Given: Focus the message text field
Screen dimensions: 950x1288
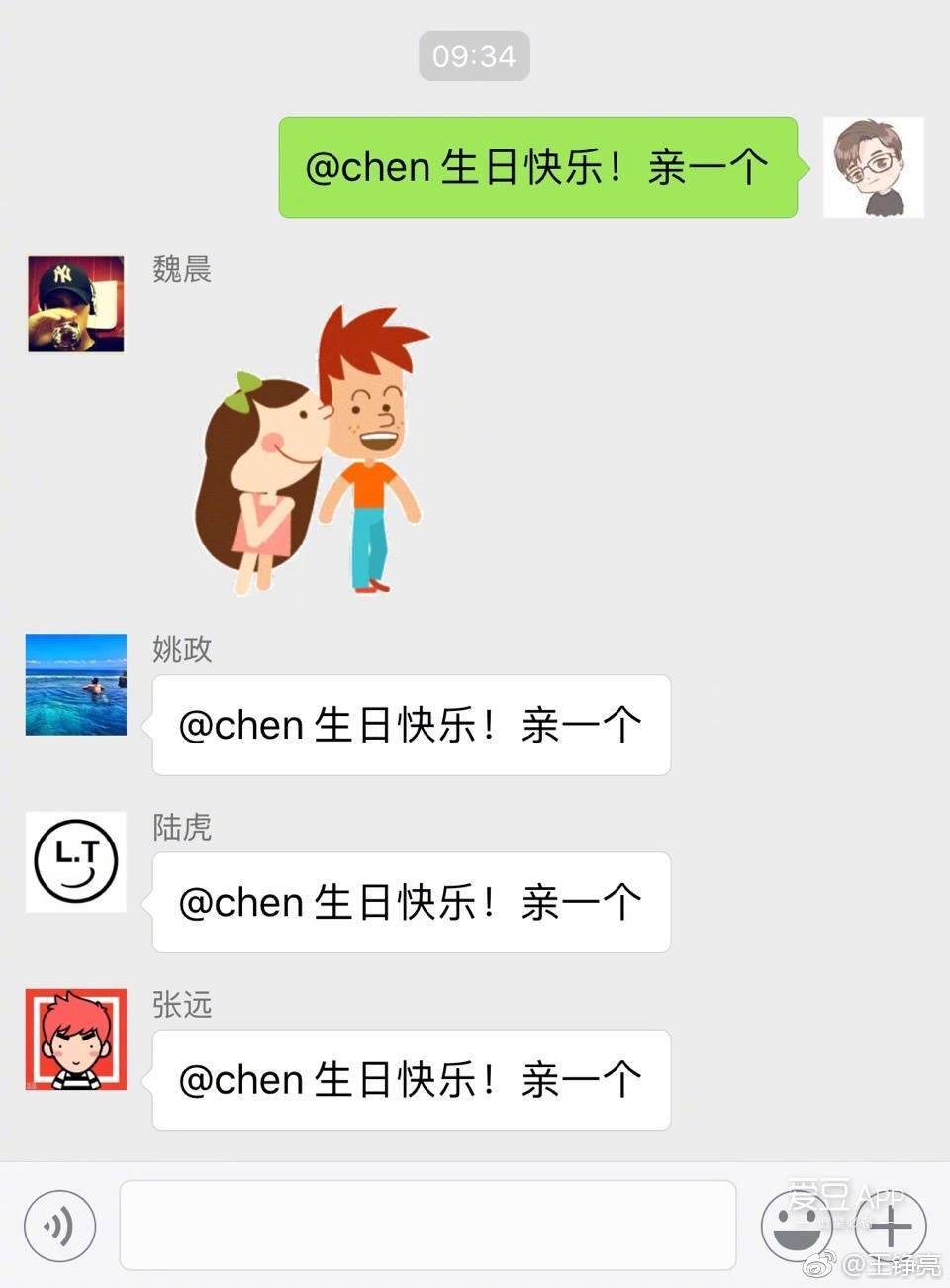Looking at the screenshot, I should point(427,1225).
